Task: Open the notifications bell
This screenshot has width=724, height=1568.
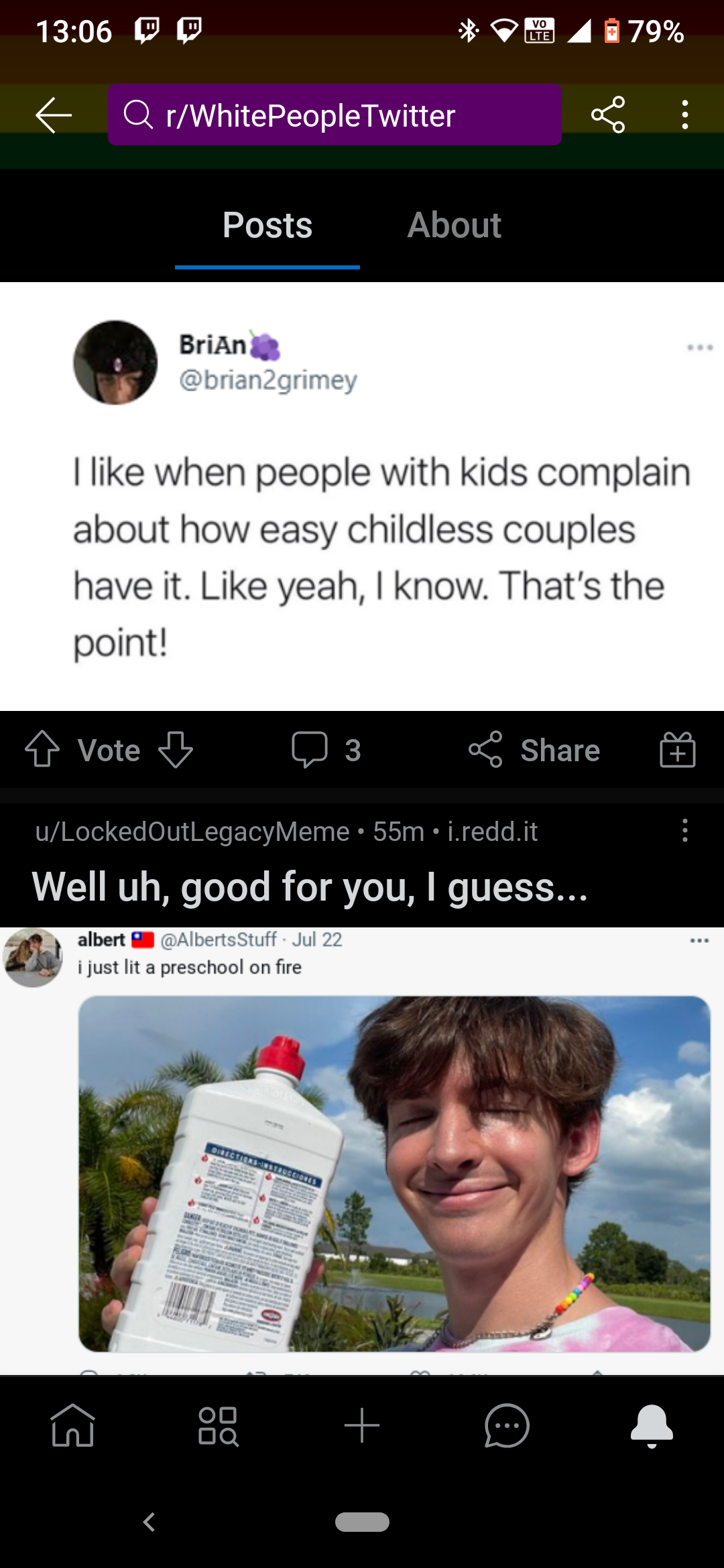Action: click(x=652, y=1426)
